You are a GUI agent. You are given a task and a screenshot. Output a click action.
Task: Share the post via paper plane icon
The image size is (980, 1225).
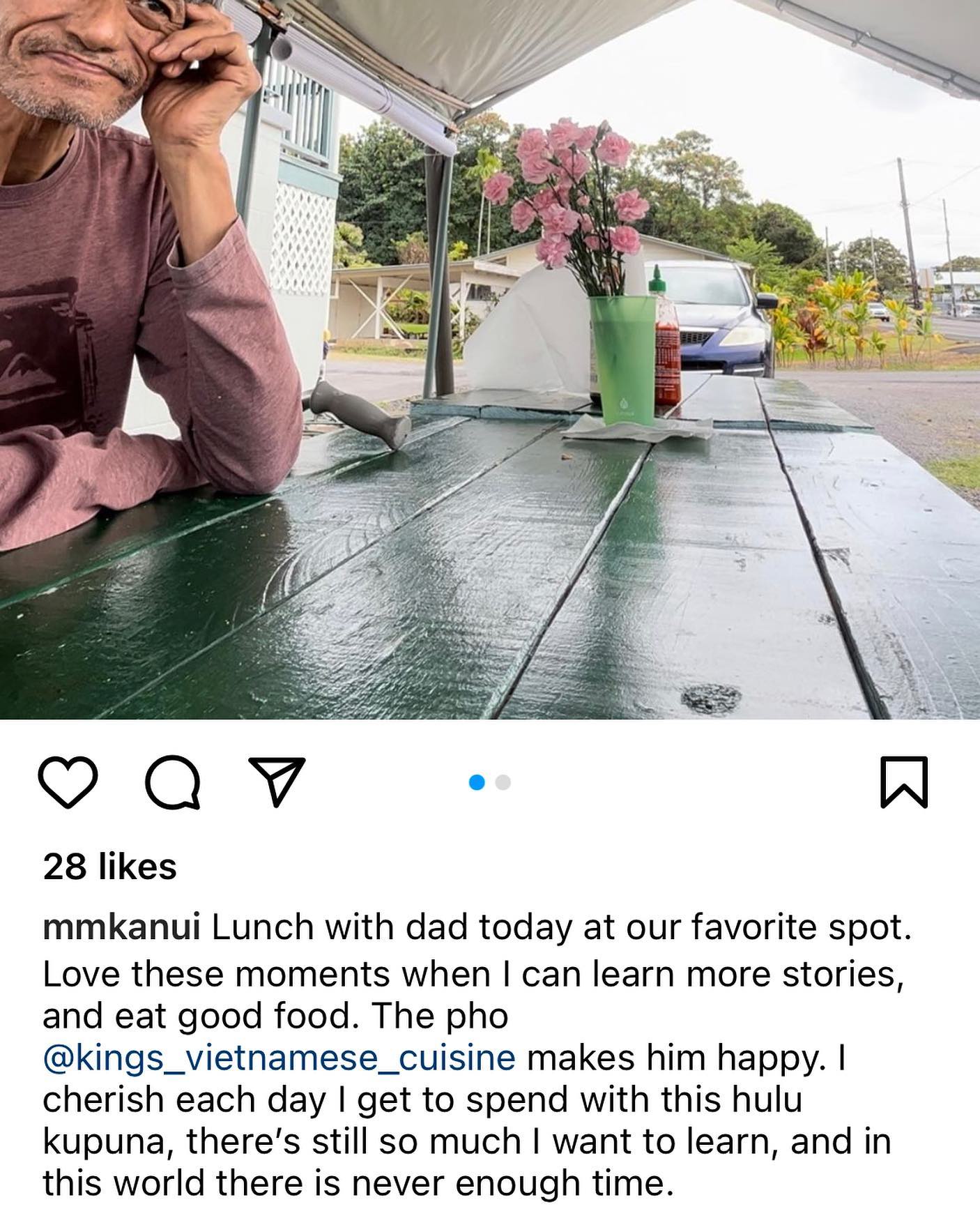277,782
